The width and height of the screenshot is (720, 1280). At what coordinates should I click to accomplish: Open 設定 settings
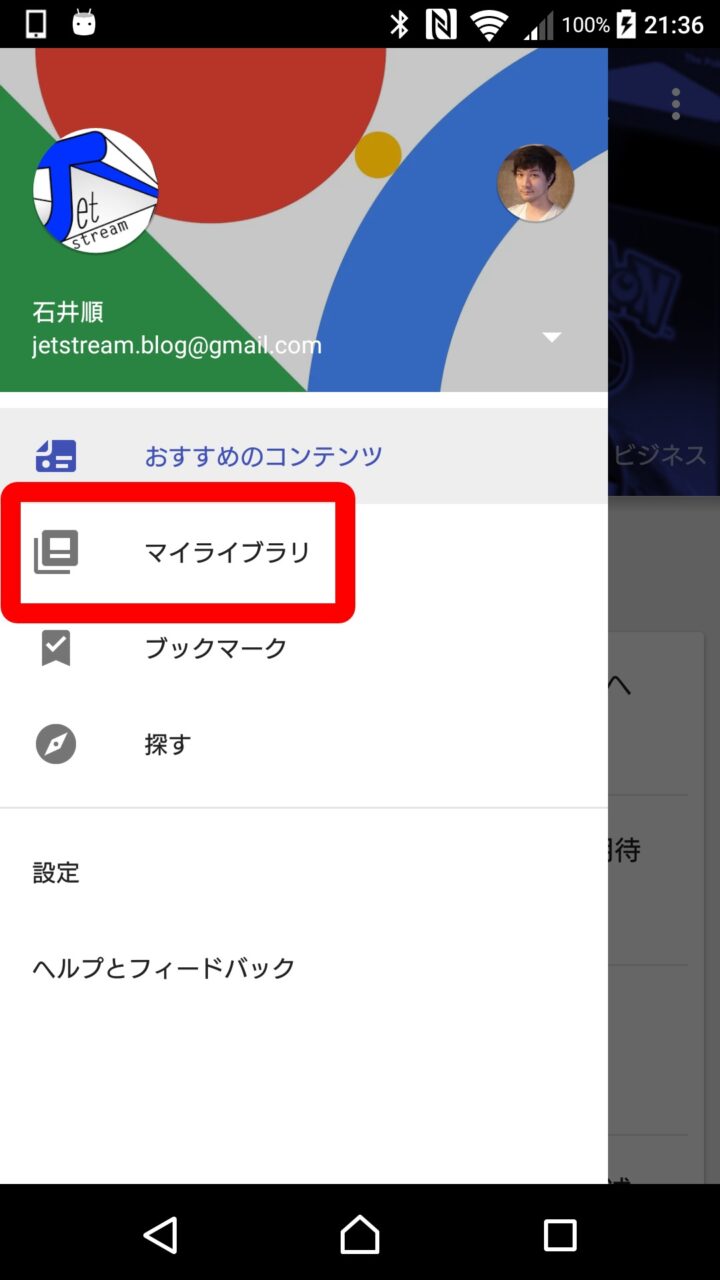(x=56, y=872)
